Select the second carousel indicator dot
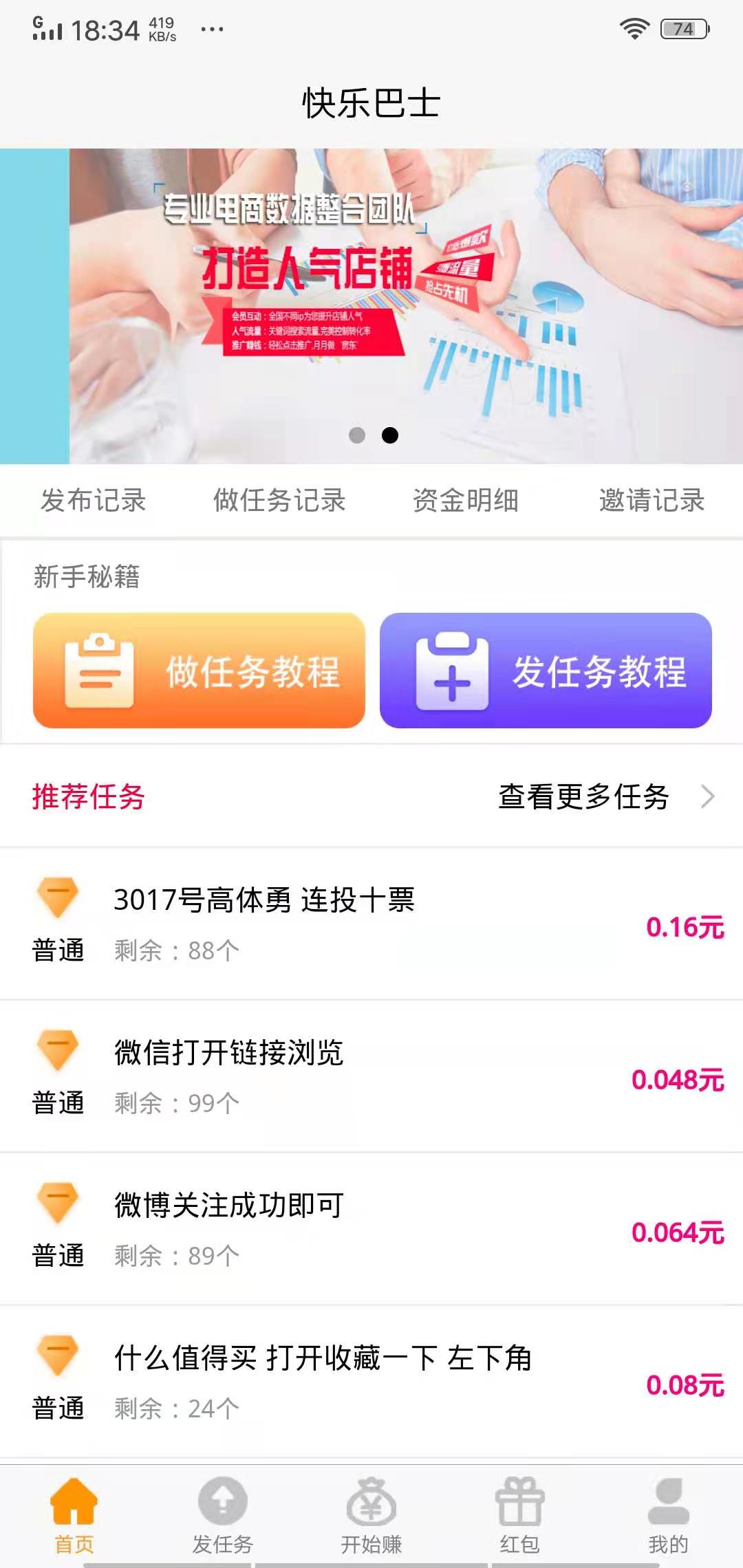743x1568 pixels. [391, 435]
